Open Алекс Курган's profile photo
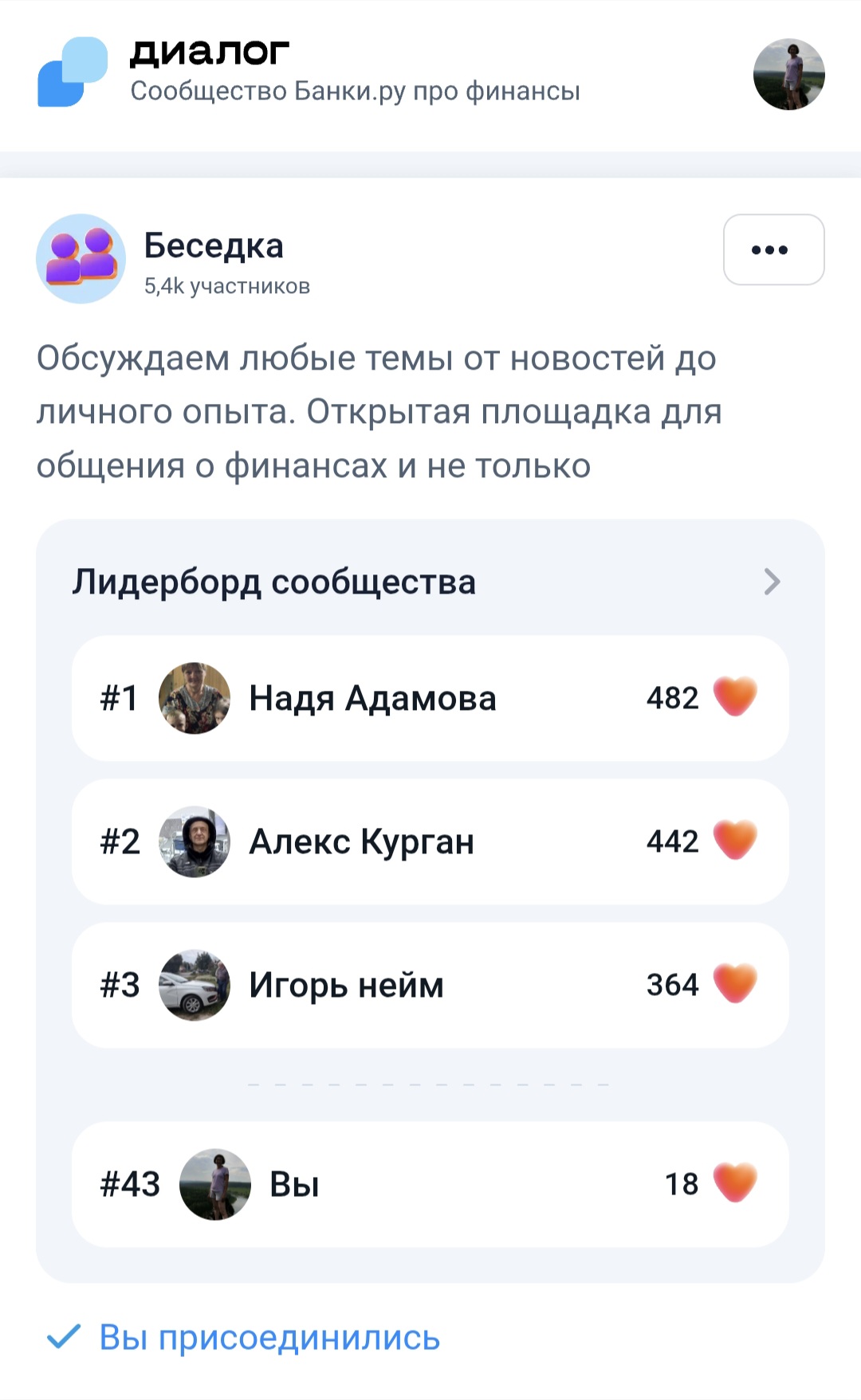The height and width of the screenshot is (1400, 861). tap(195, 841)
